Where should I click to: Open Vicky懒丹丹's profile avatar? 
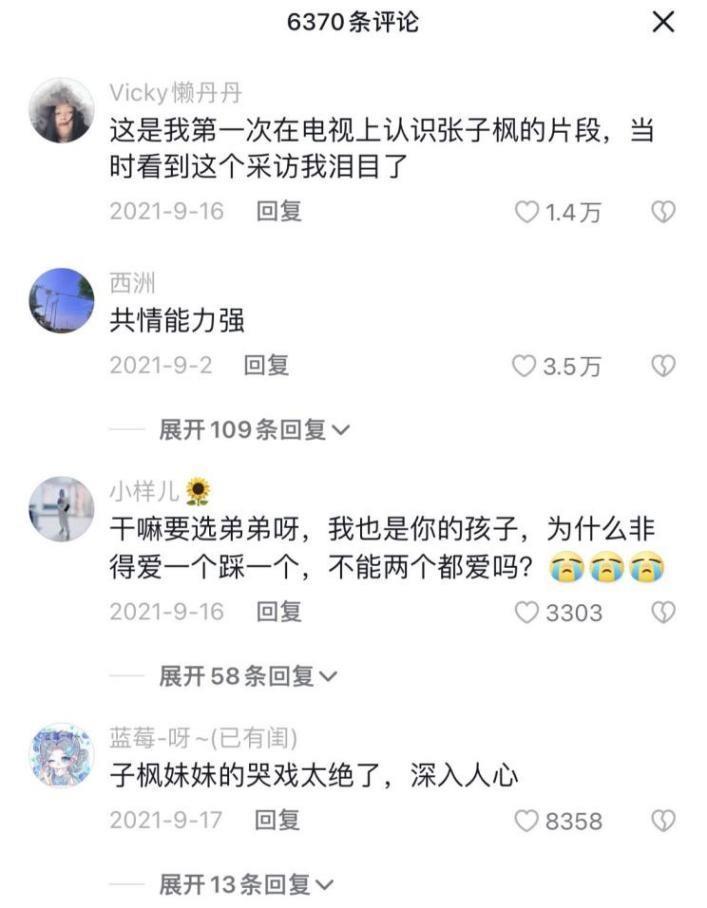62,111
